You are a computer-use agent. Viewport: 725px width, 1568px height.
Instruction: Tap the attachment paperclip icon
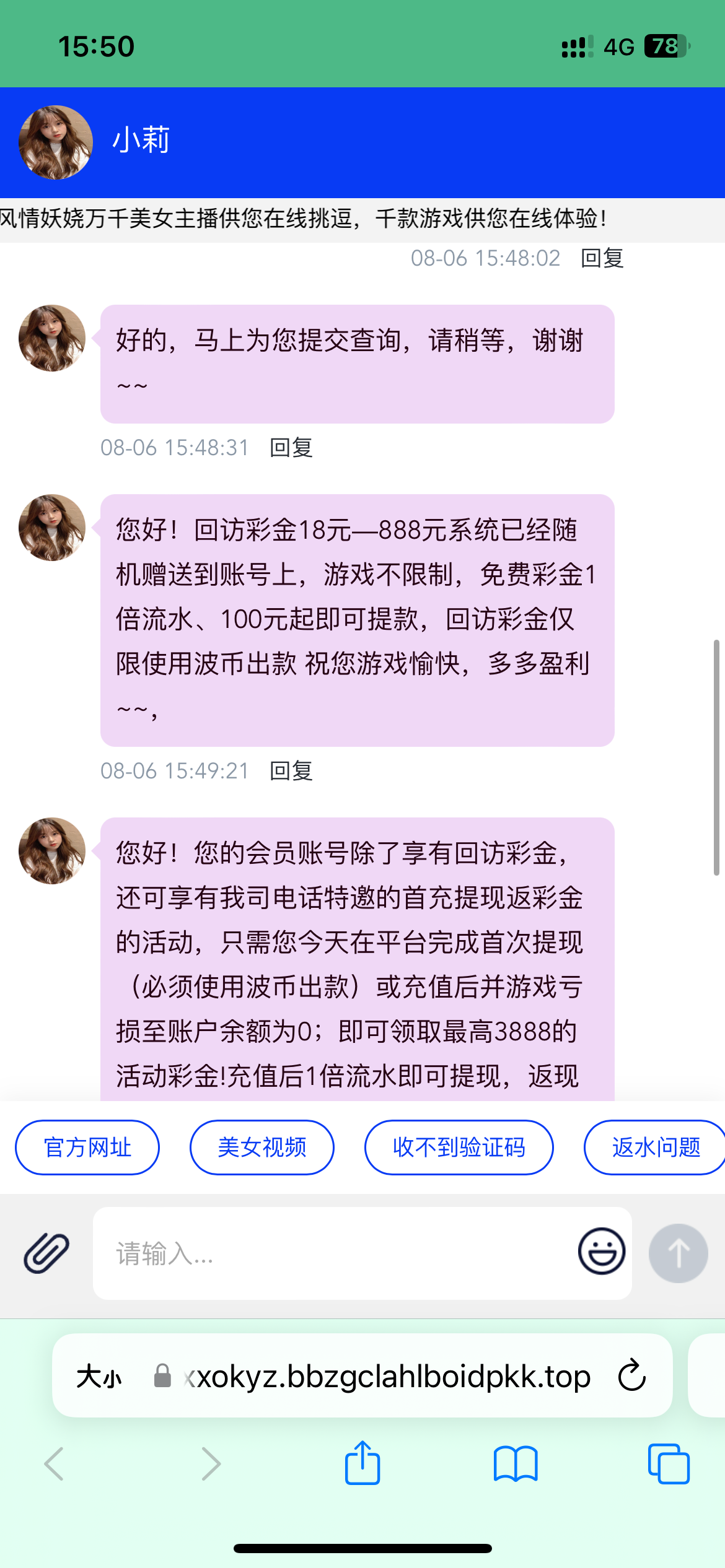coord(46,1253)
